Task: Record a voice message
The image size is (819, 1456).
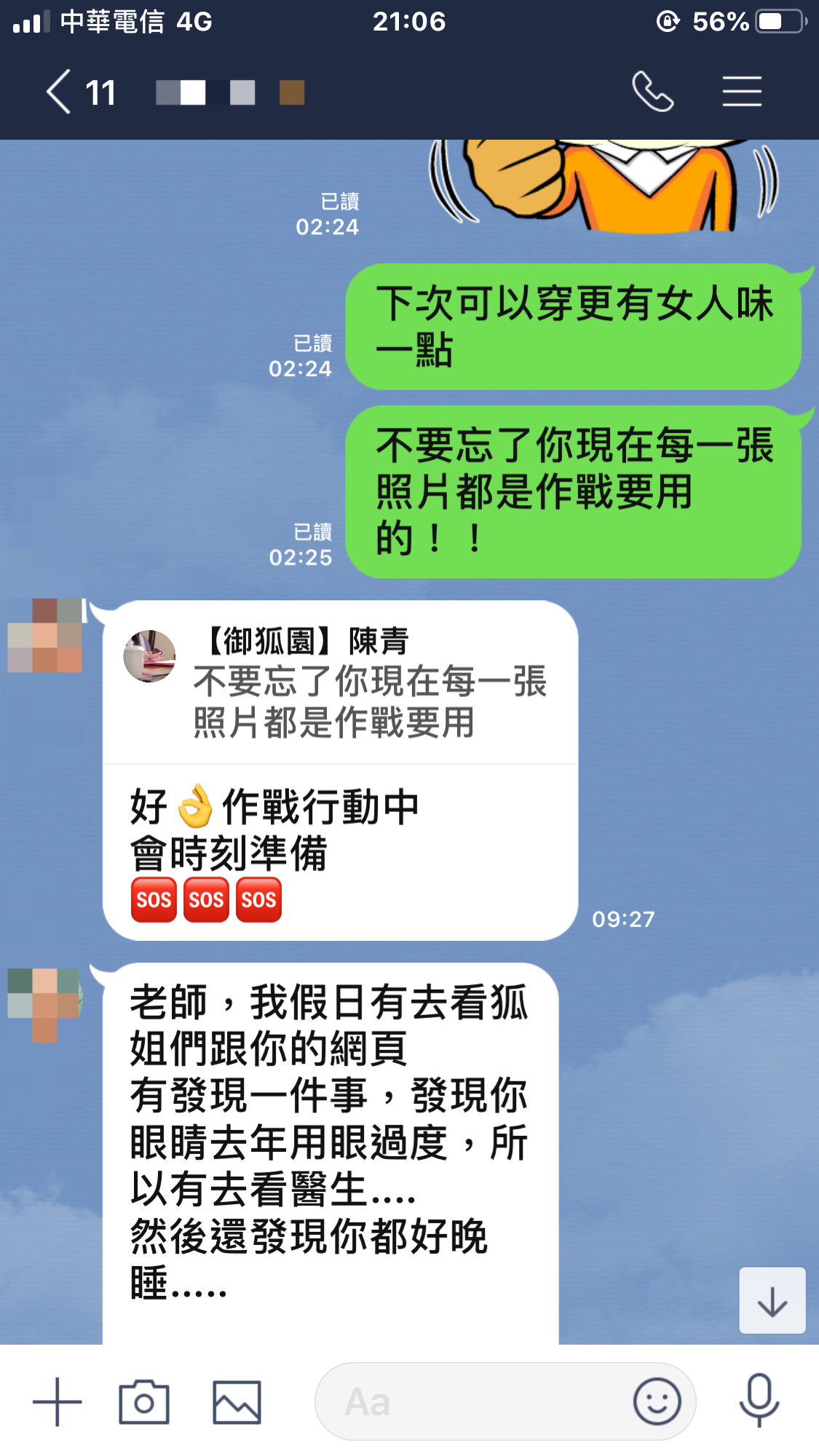Action: (x=759, y=1401)
